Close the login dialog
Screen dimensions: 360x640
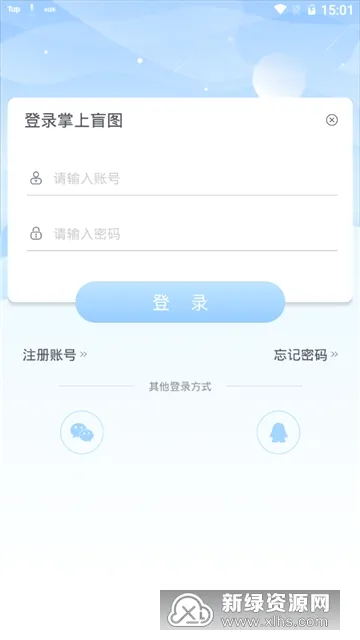pos(331,120)
